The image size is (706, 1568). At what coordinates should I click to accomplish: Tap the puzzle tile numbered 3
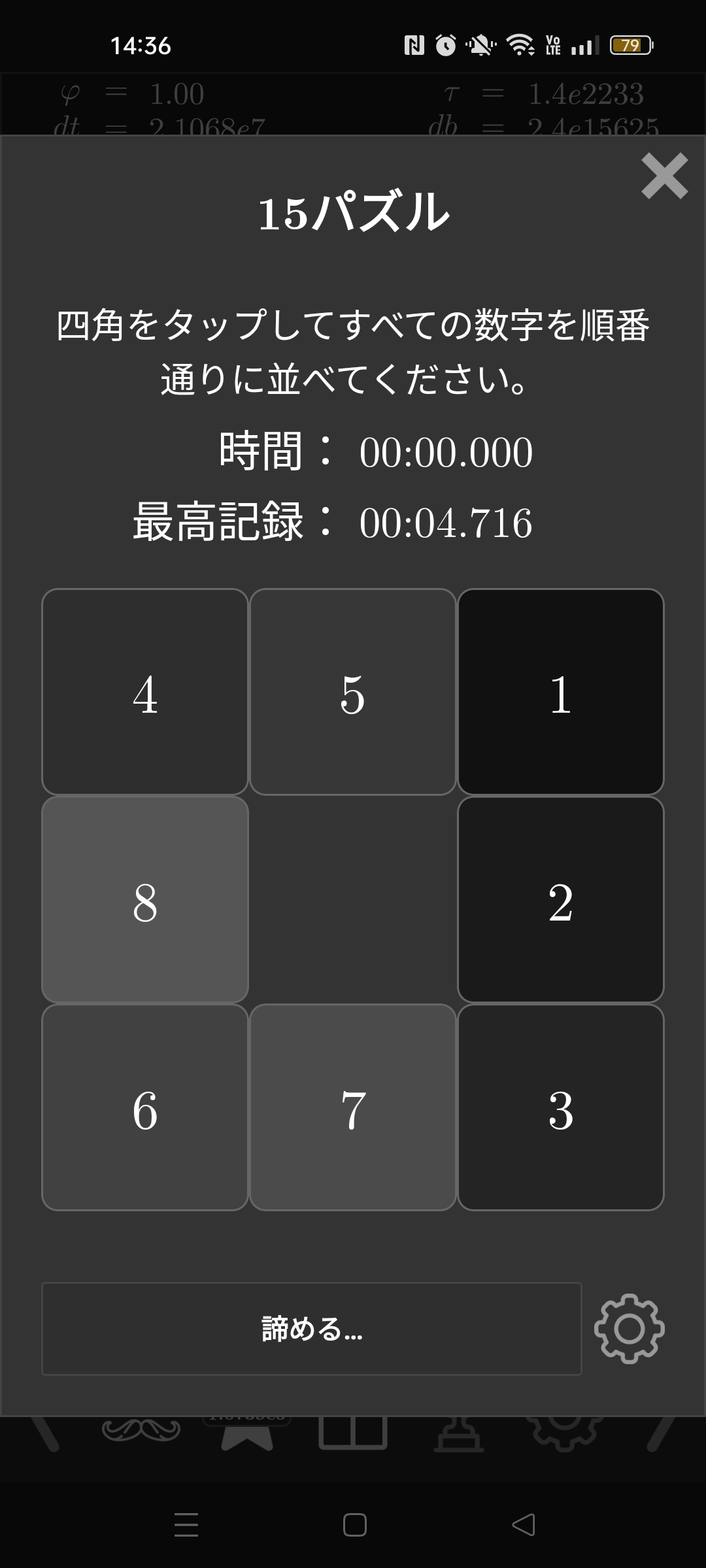coord(561,1107)
